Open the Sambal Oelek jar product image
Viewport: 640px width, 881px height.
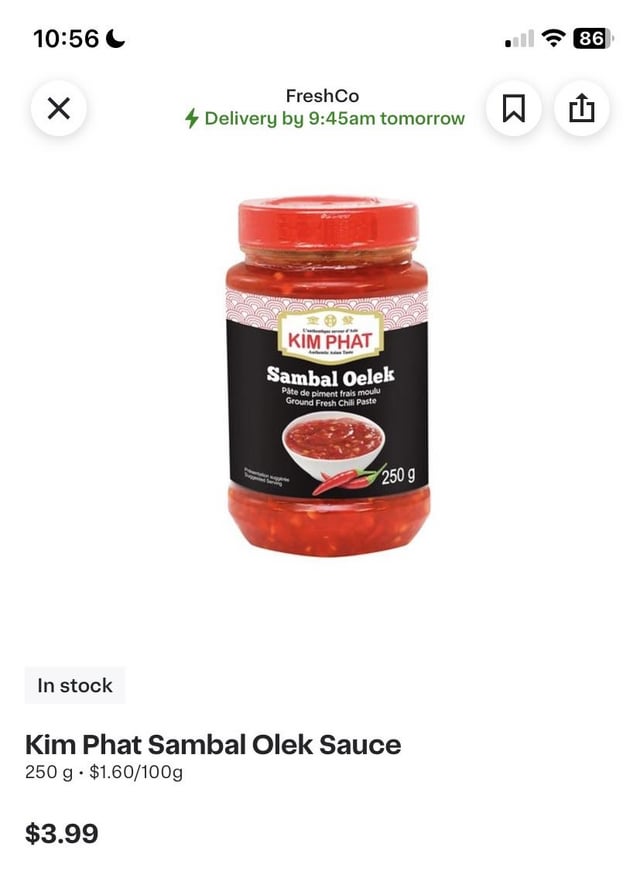coord(328,376)
